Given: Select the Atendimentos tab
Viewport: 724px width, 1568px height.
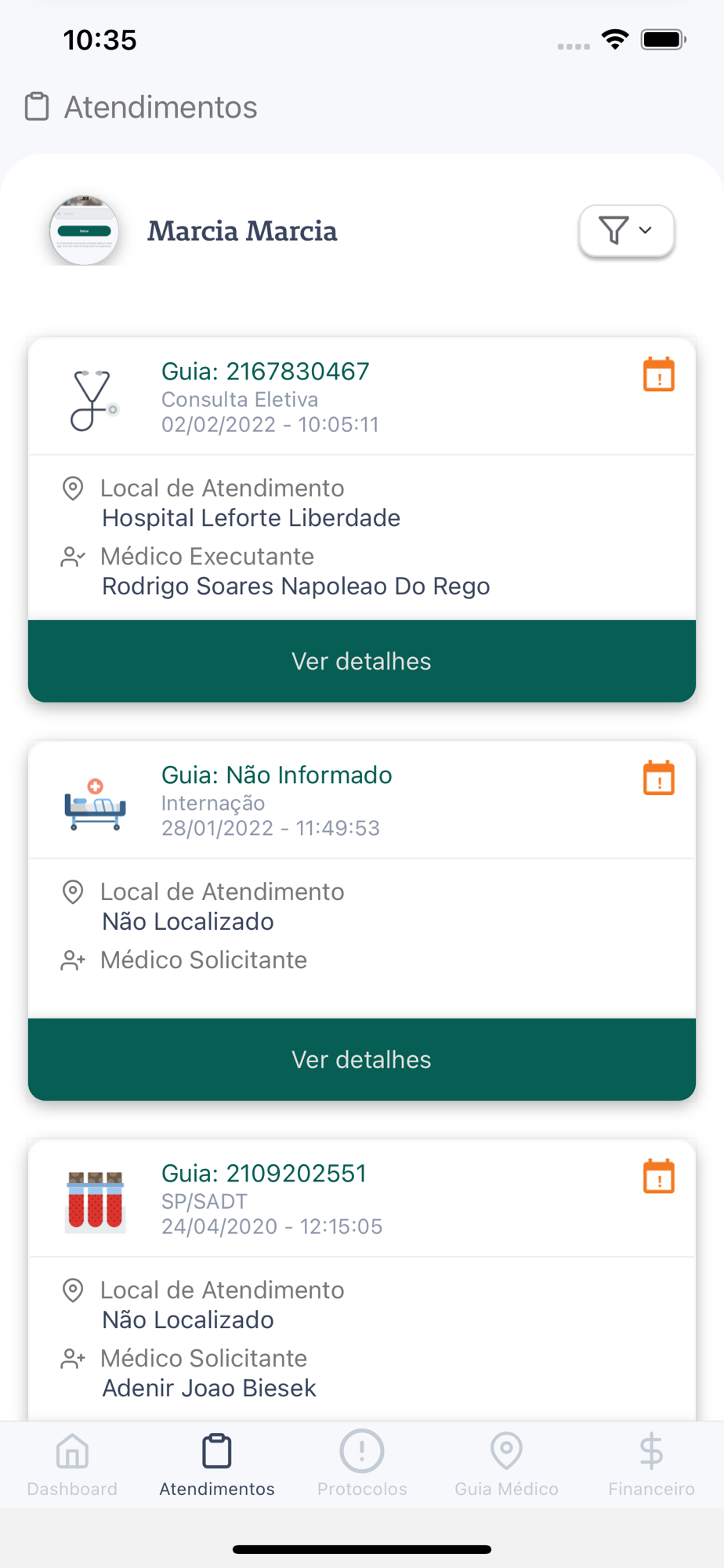Looking at the screenshot, I should [x=217, y=1465].
